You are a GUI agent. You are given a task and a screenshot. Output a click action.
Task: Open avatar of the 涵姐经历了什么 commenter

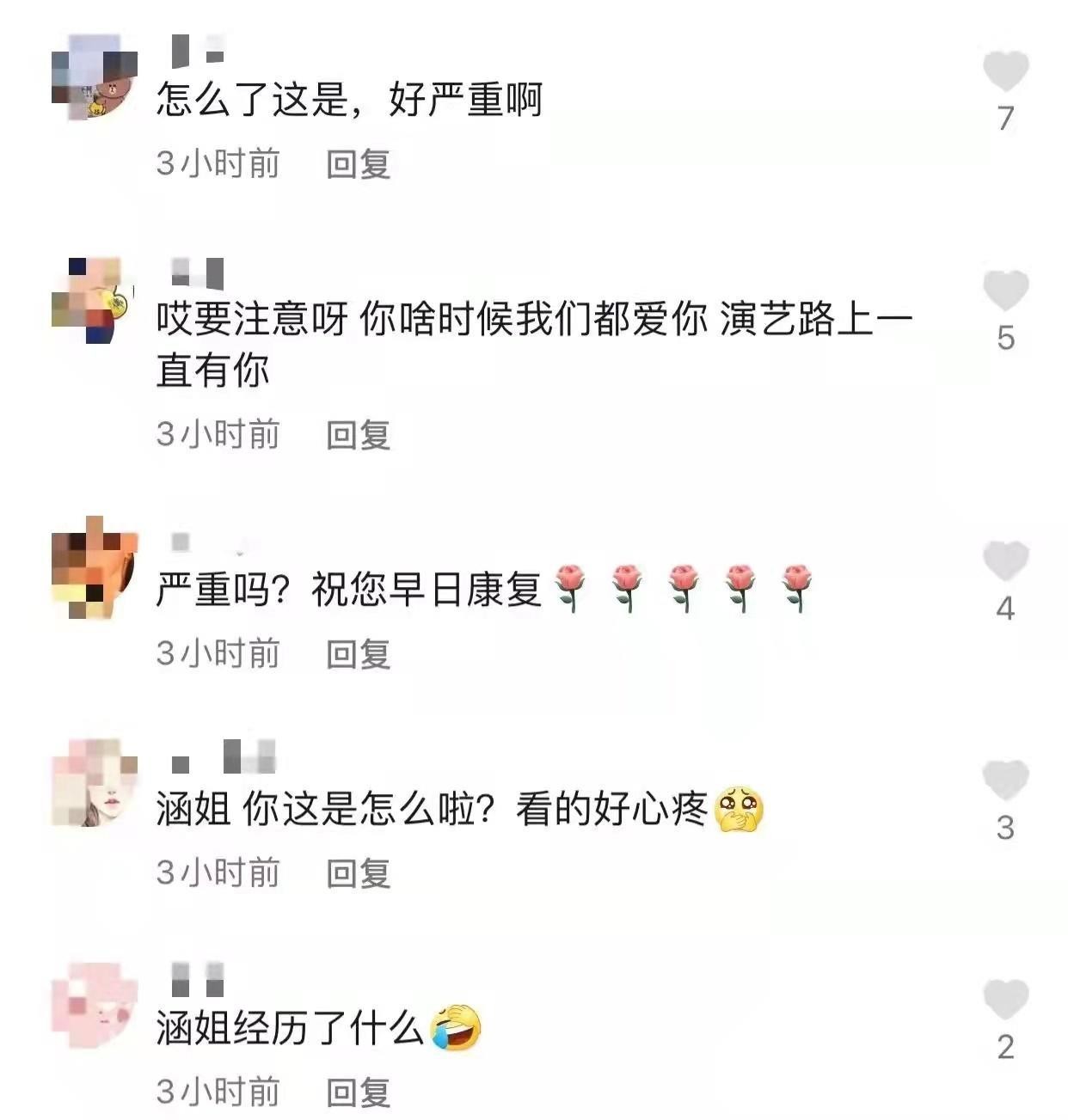tap(95, 1006)
